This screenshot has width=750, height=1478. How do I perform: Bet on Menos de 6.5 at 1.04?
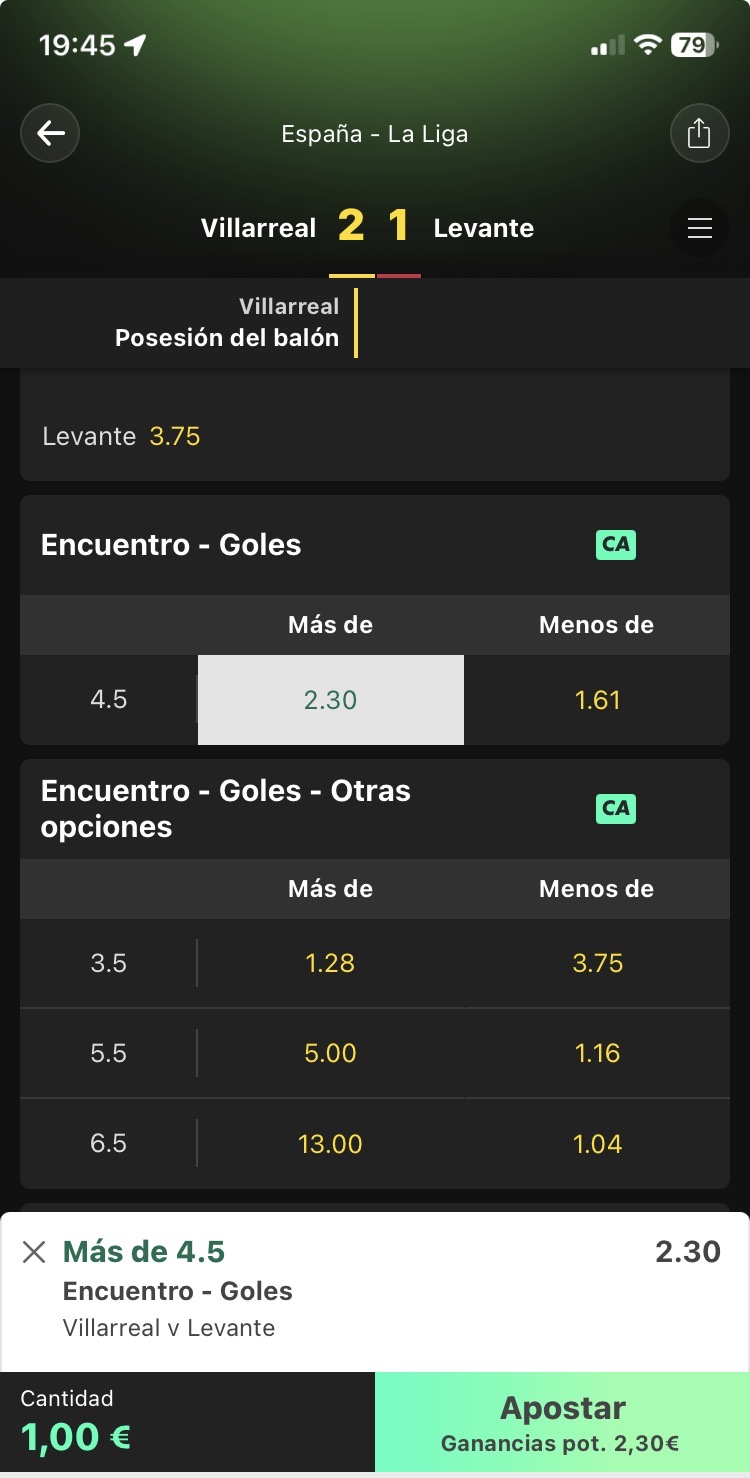pos(597,1143)
